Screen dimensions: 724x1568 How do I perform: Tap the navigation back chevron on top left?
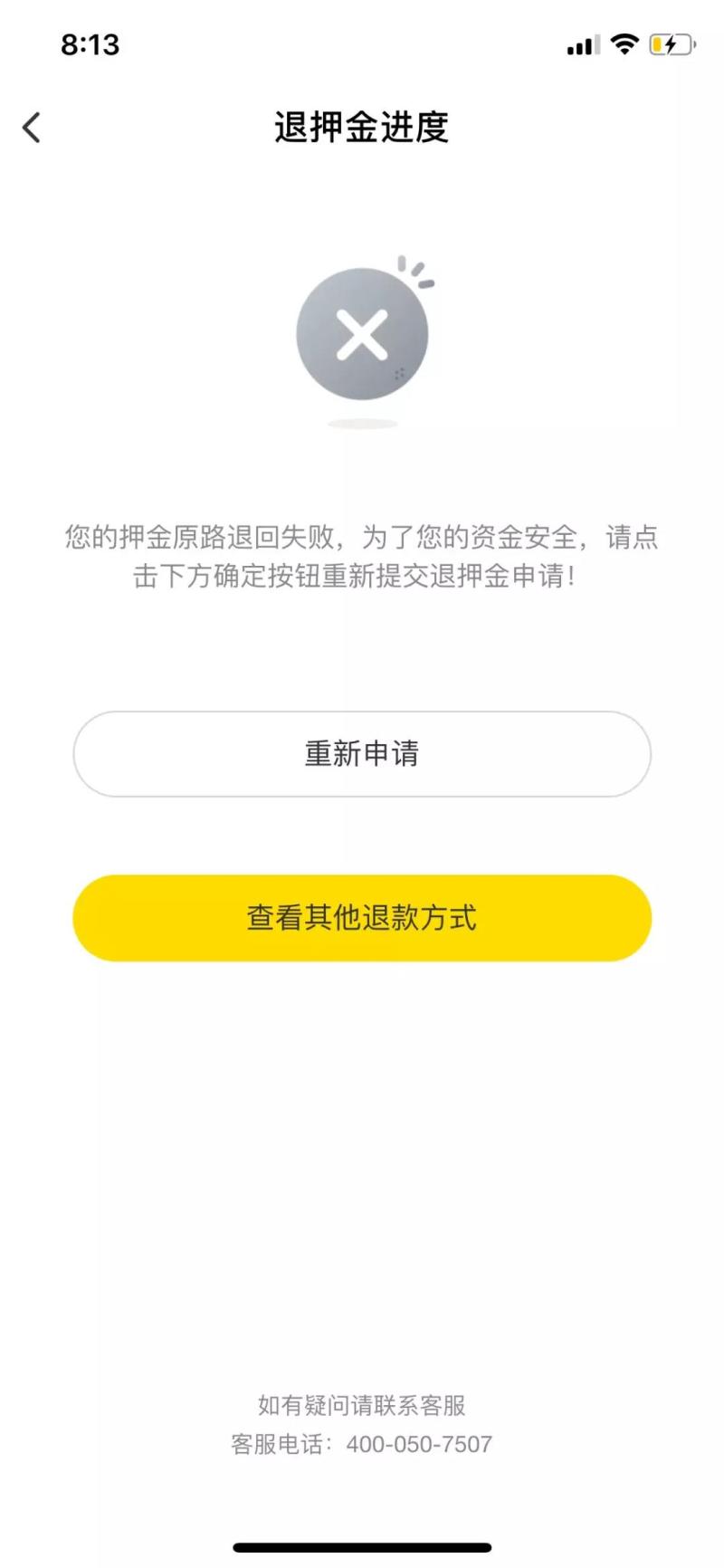(x=33, y=127)
